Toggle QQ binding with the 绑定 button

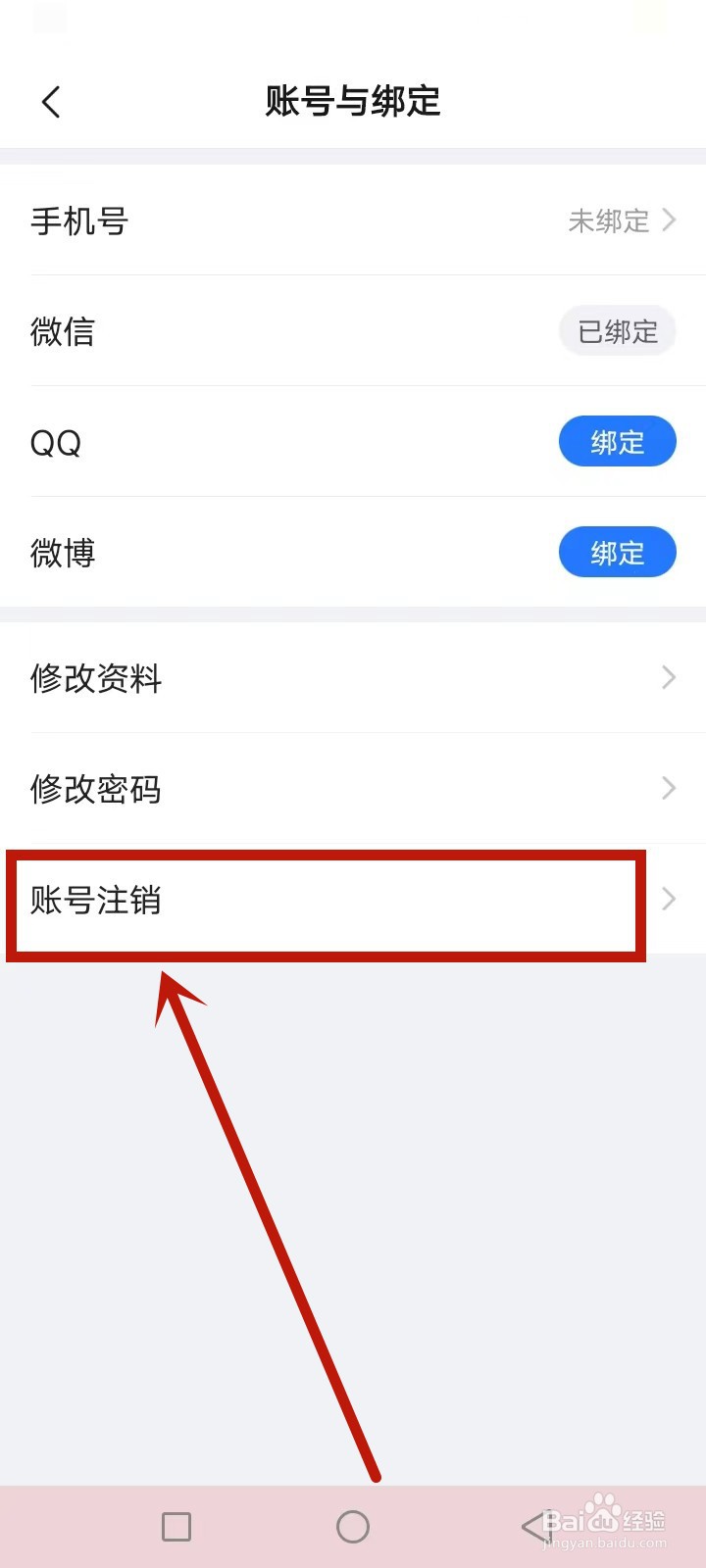[x=617, y=442]
